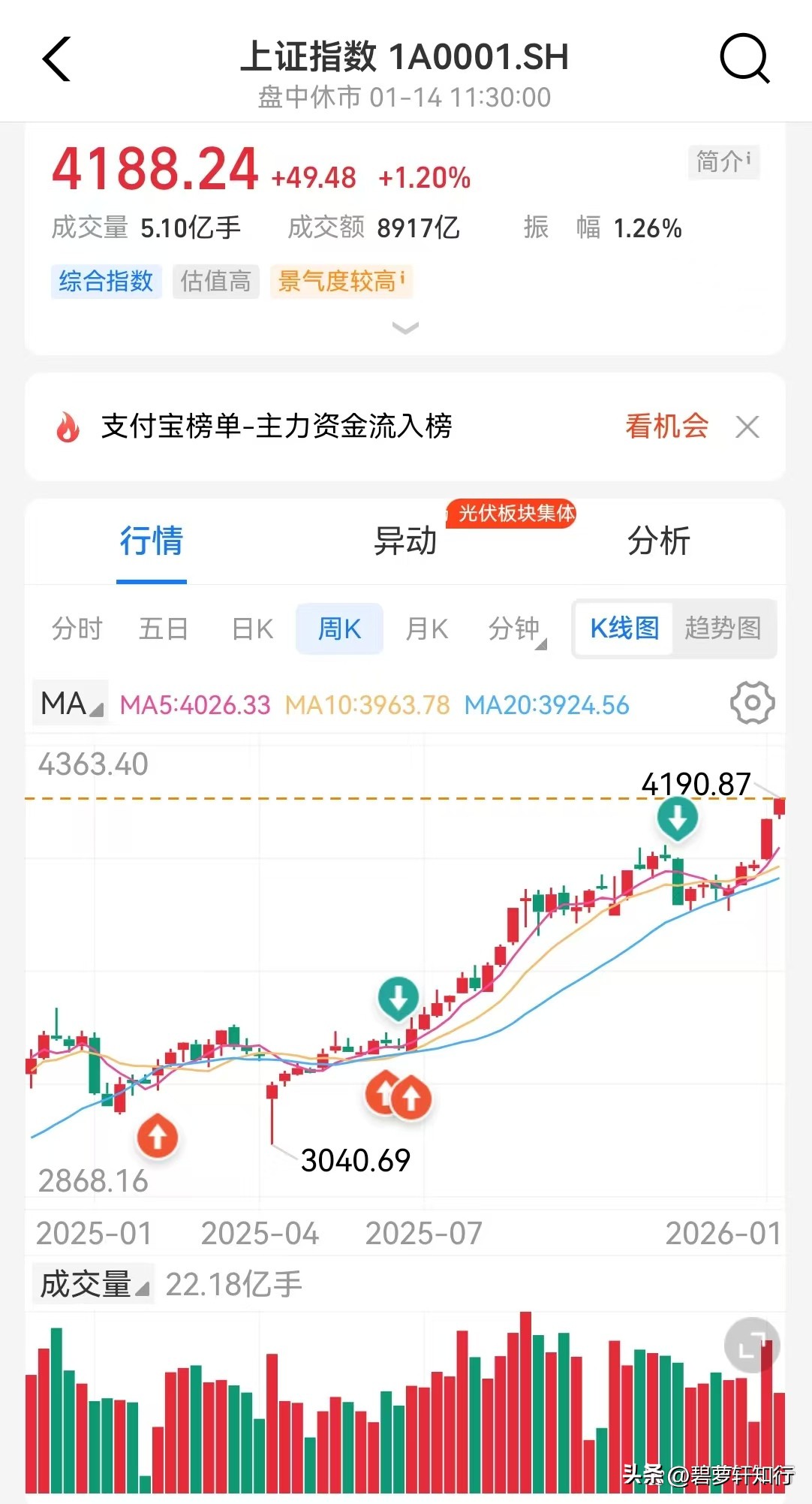Image resolution: width=812 pixels, height=1504 pixels.
Task: Dismiss the 支付宝榜单 banner
Action: coord(747,426)
